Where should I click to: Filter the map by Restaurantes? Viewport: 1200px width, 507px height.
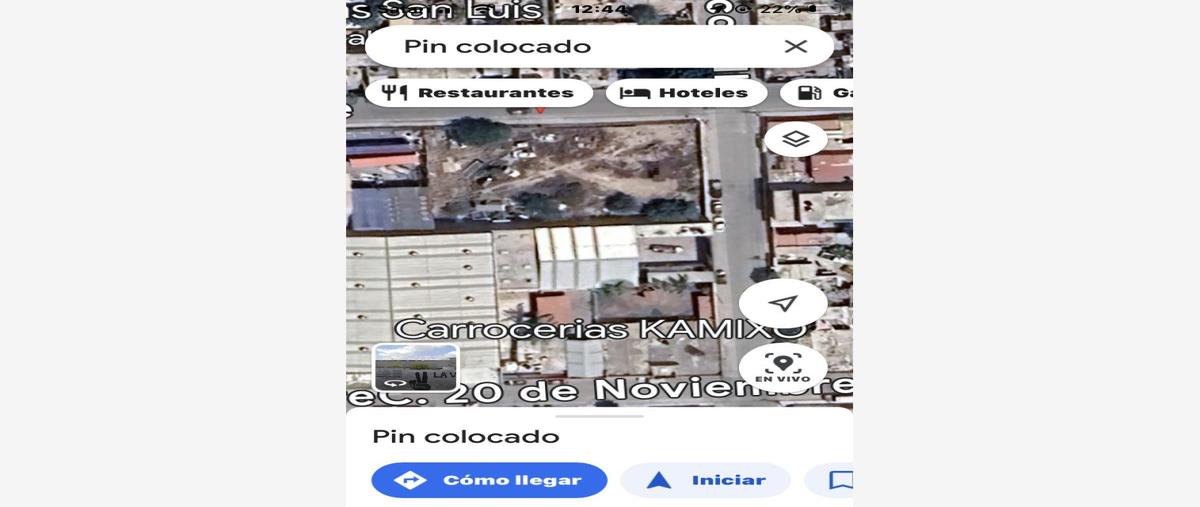pyautogui.click(x=478, y=93)
